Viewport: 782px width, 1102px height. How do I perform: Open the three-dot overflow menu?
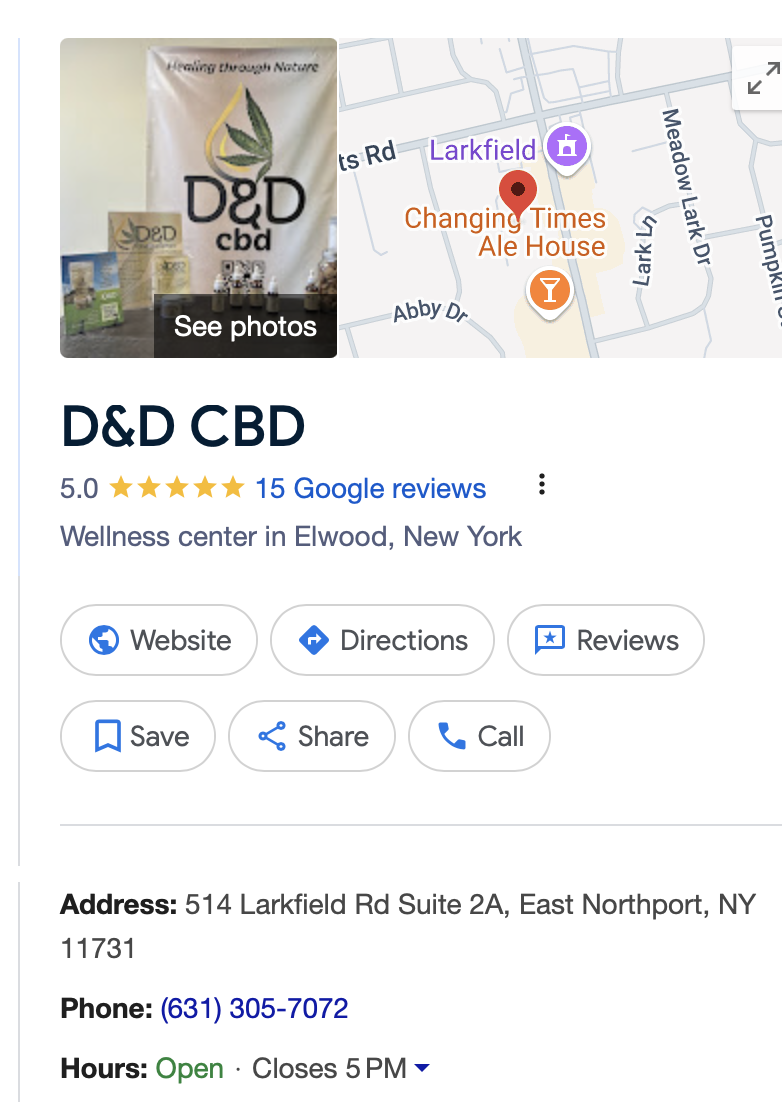click(x=541, y=485)
